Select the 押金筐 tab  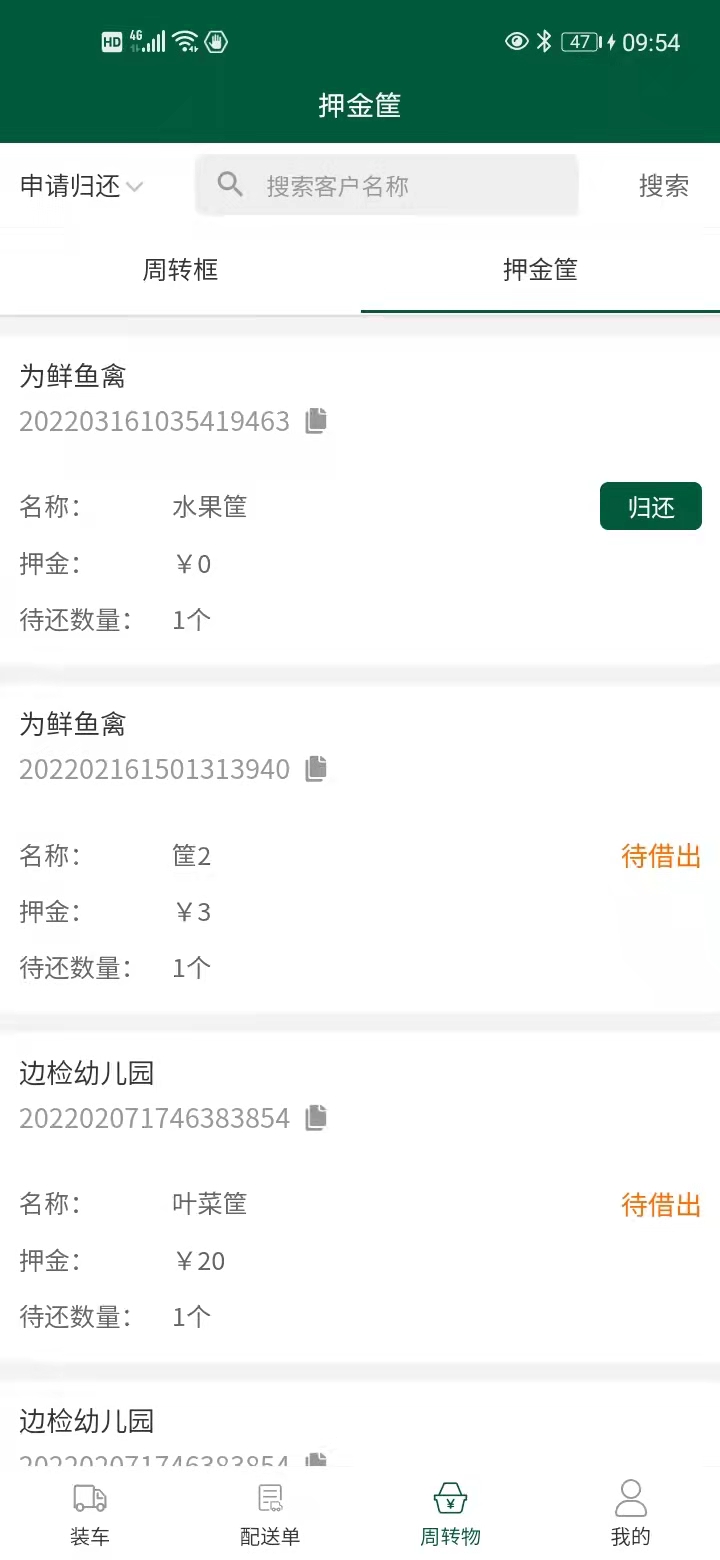[x=540, y=270]
